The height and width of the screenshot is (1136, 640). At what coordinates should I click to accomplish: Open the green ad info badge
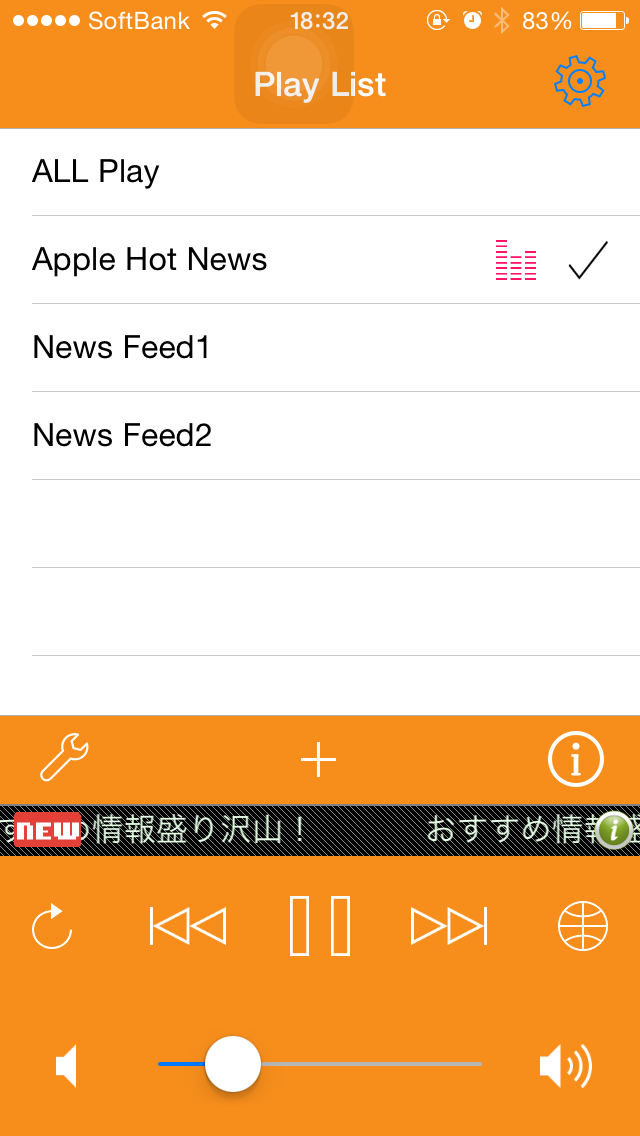pos(615,830)
